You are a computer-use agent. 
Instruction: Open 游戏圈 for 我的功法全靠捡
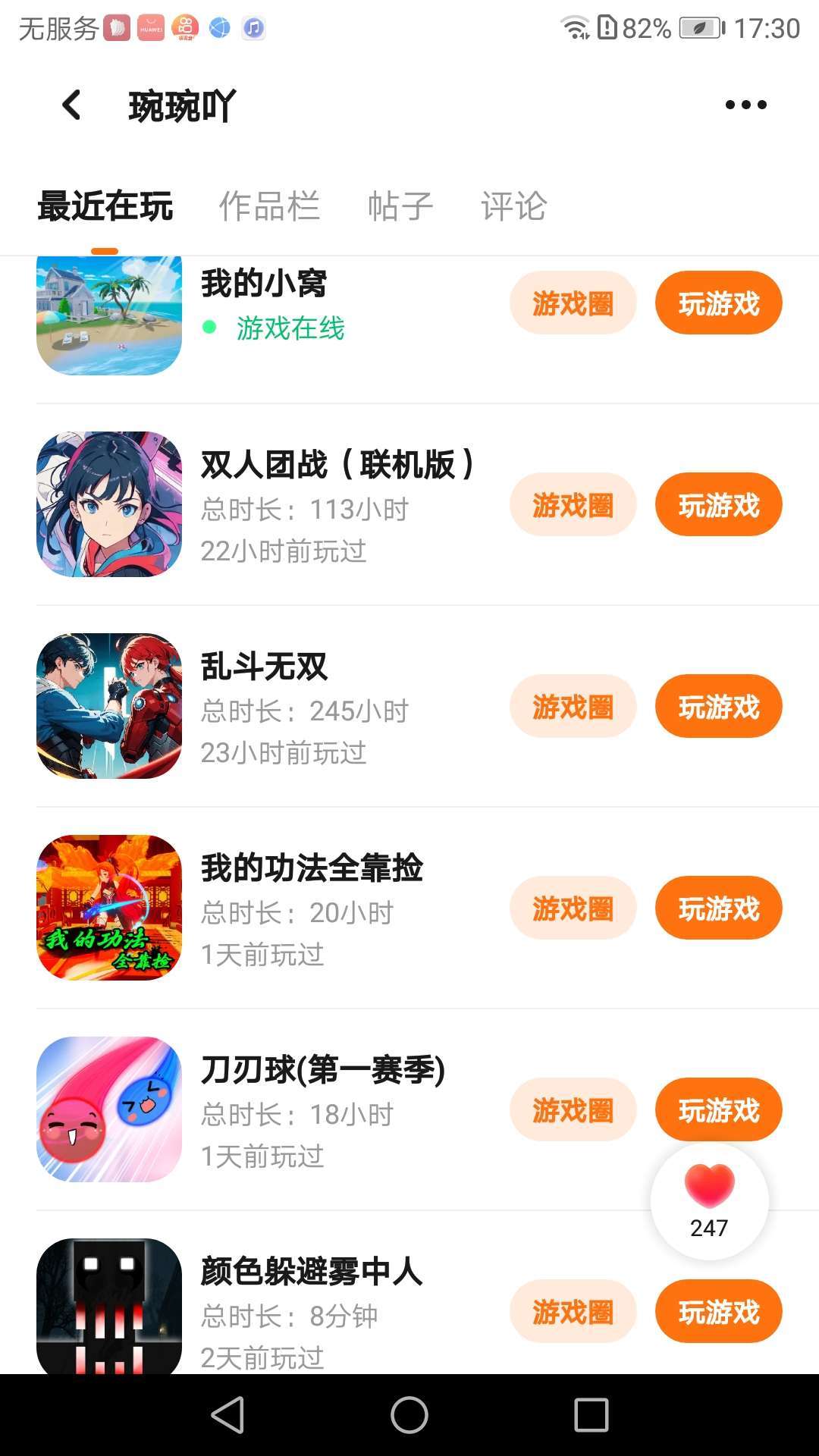coord(573,908)
